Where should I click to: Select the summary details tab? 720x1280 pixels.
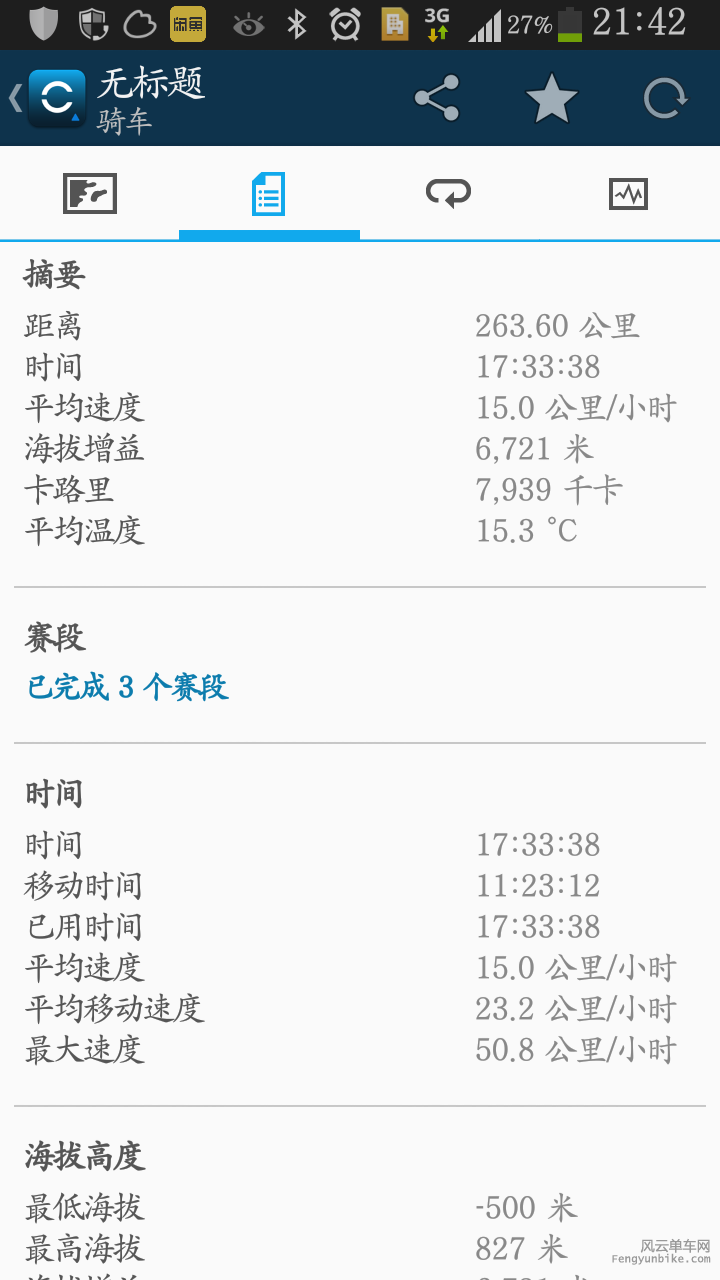tap(268, 193)
